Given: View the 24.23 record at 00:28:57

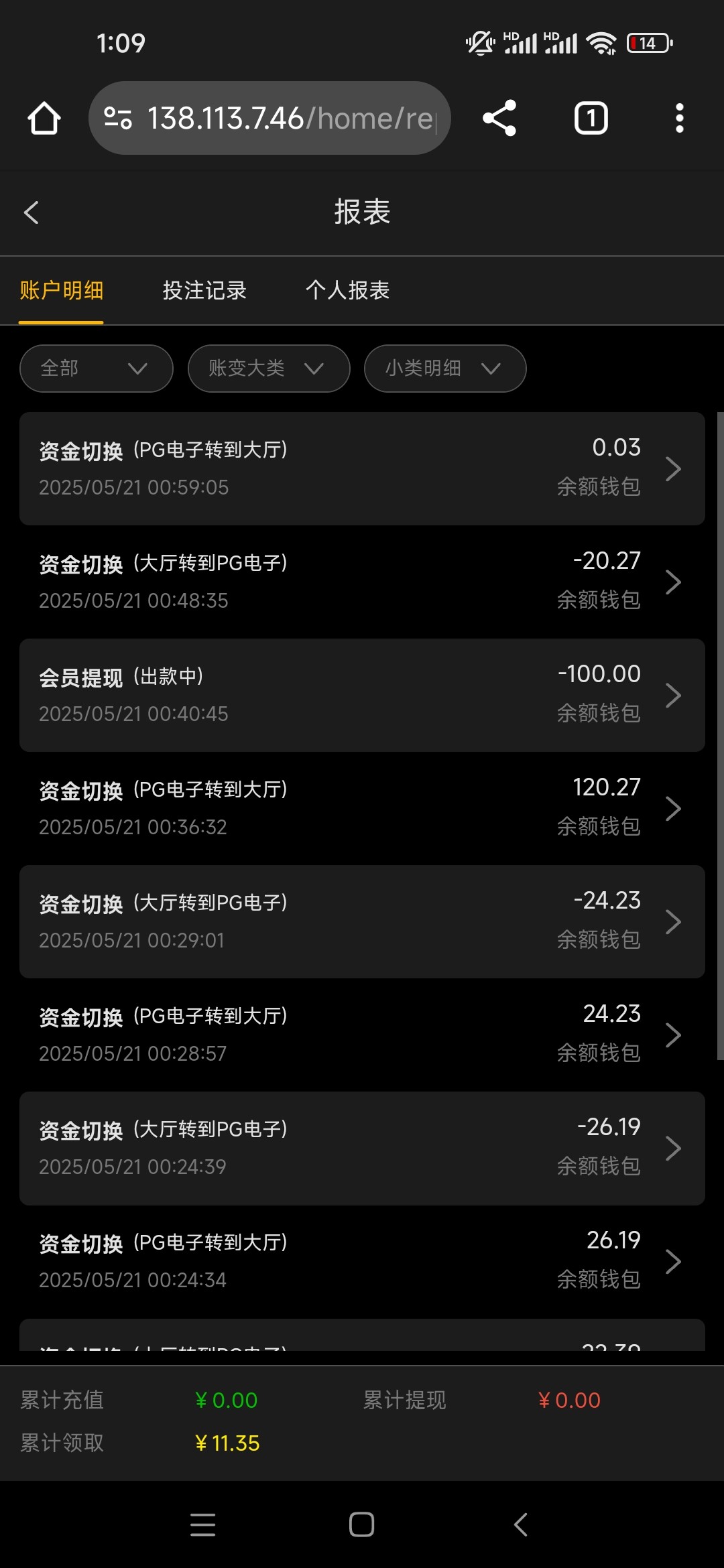Looking at the screenshot, I should 362,1035.
